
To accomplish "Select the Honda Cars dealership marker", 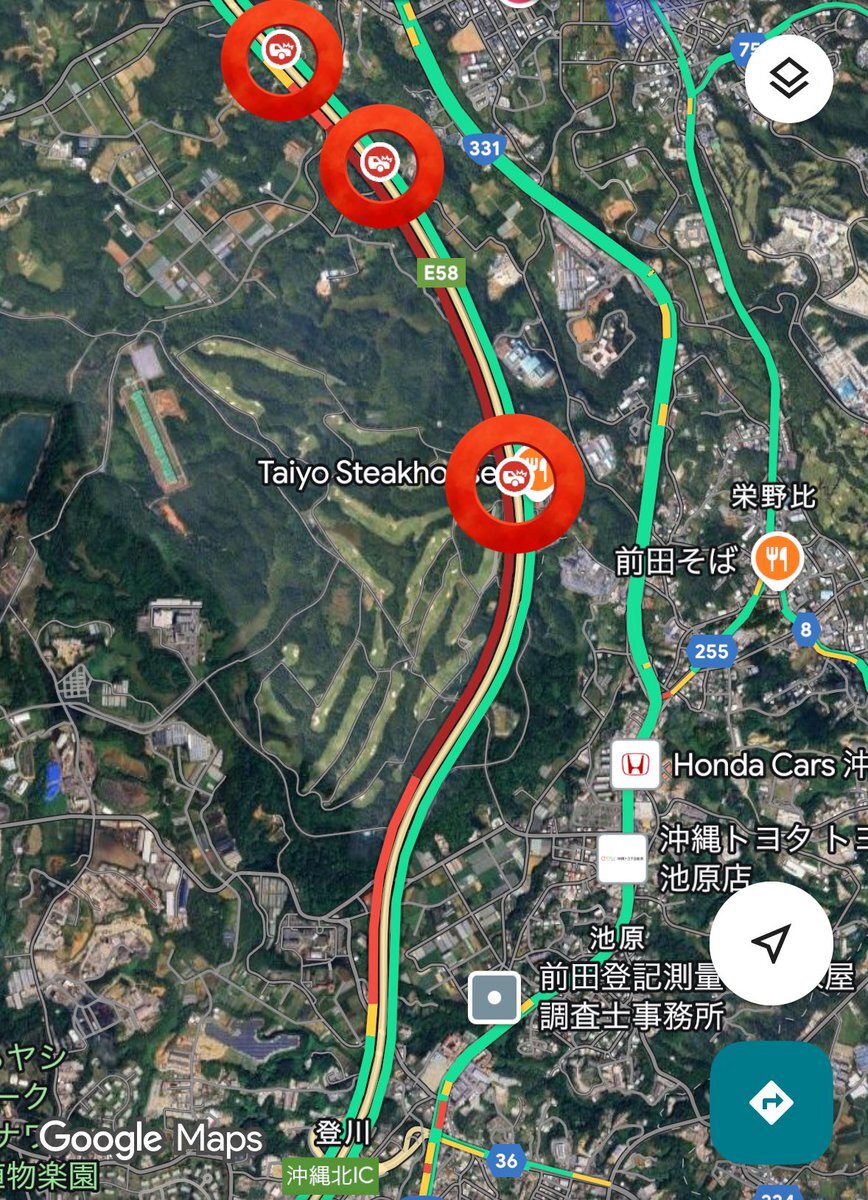I will click(634, 765).
